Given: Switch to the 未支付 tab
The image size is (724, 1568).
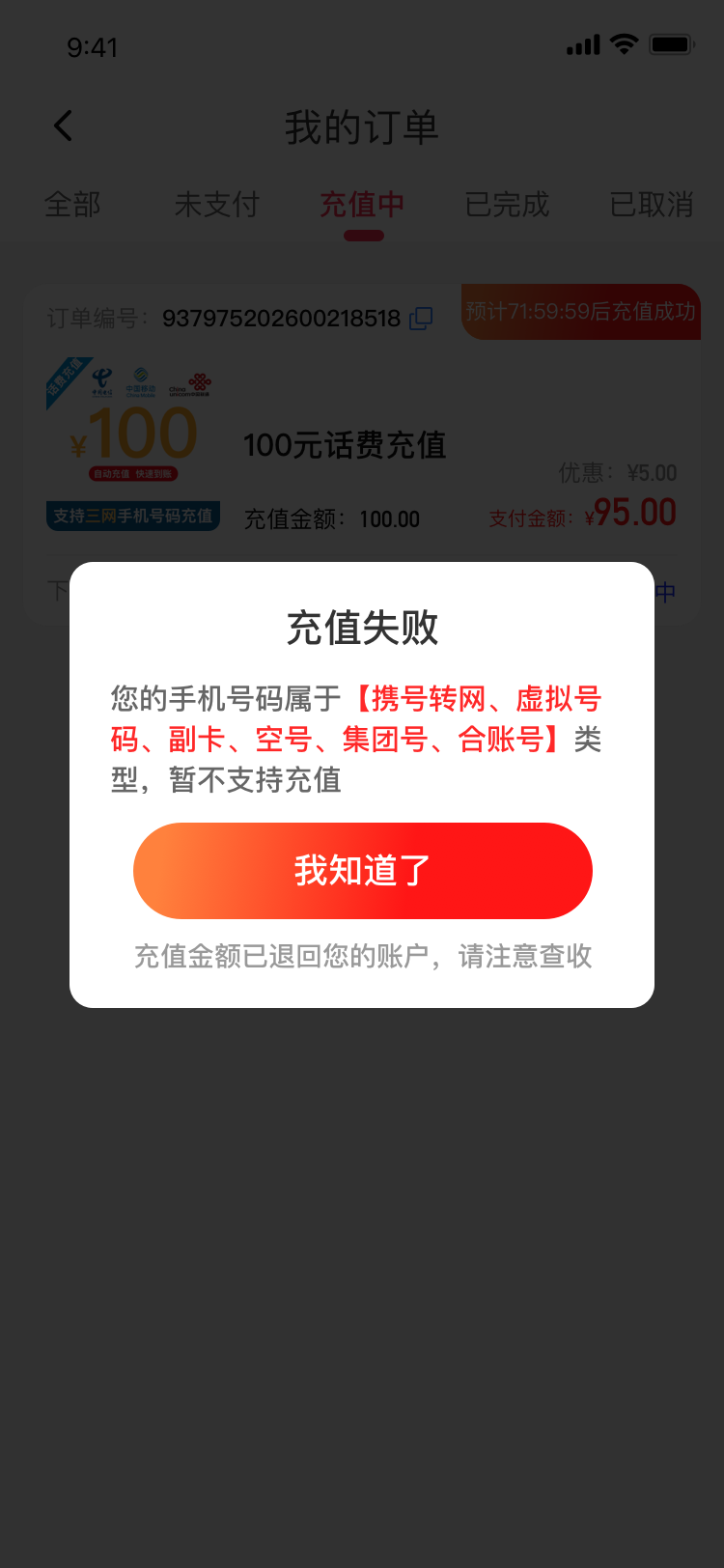Looking at the screenshot, I should click(x=217, y=205).
